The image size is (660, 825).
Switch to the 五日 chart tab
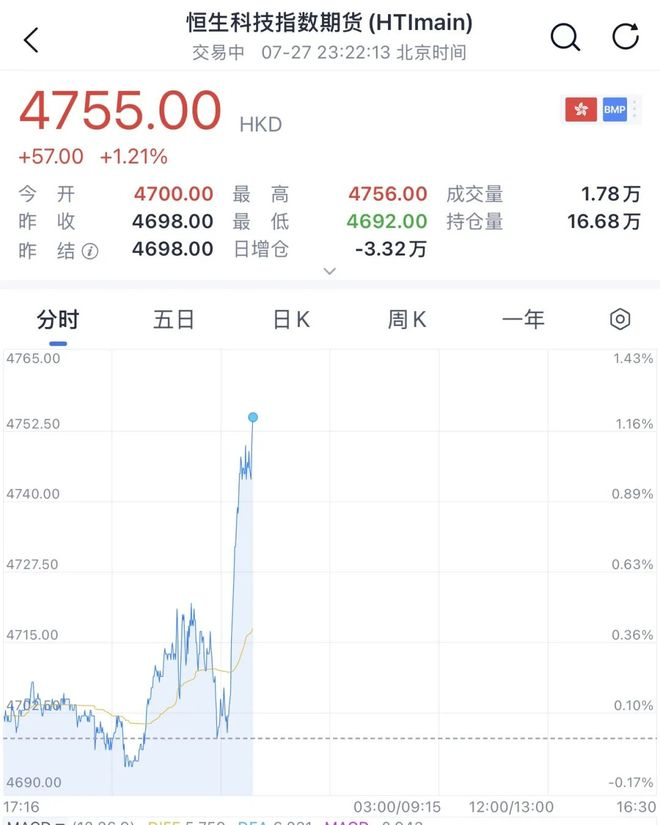coord(174,319)
